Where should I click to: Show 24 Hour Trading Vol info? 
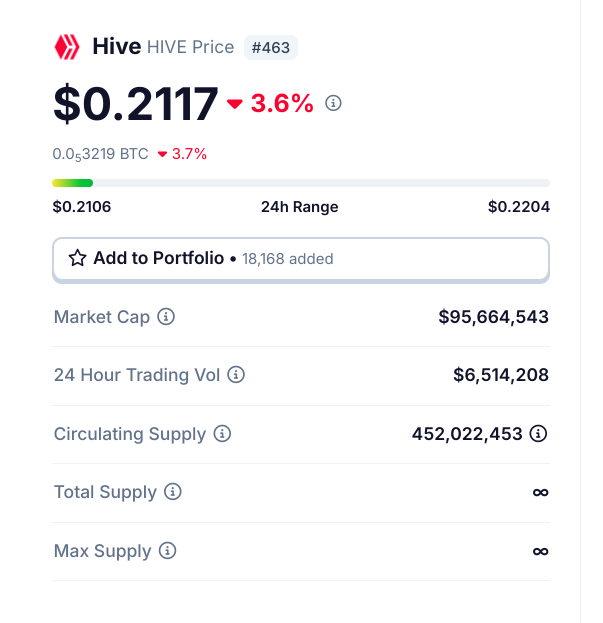pyautogui.click(x=236, y=375)
